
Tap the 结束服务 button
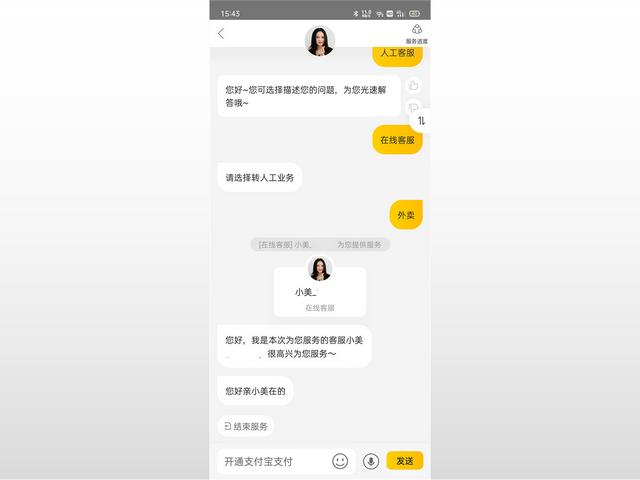(x=245, y=426)
